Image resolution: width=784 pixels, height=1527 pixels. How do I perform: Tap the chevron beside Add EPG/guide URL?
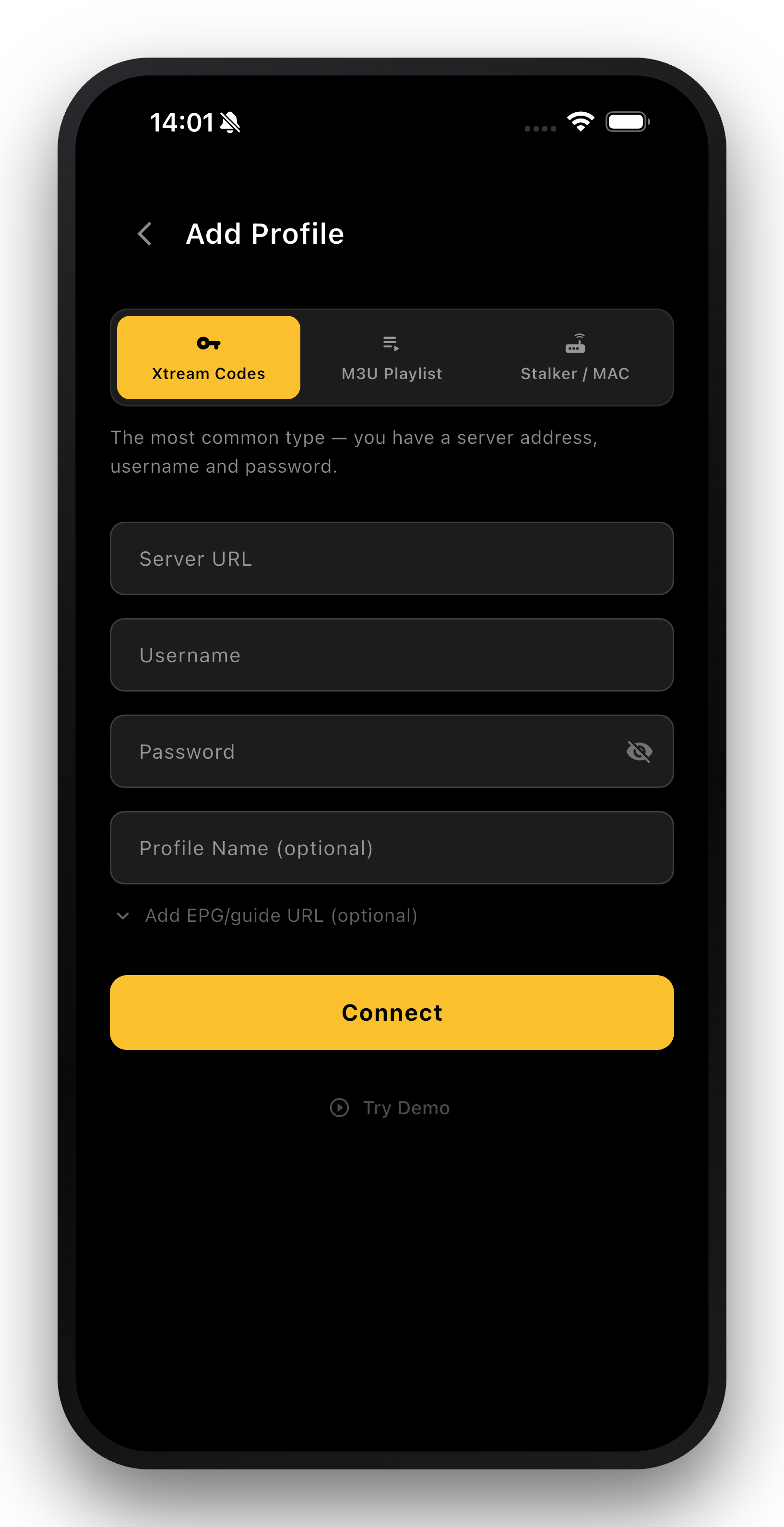(123, 915)
